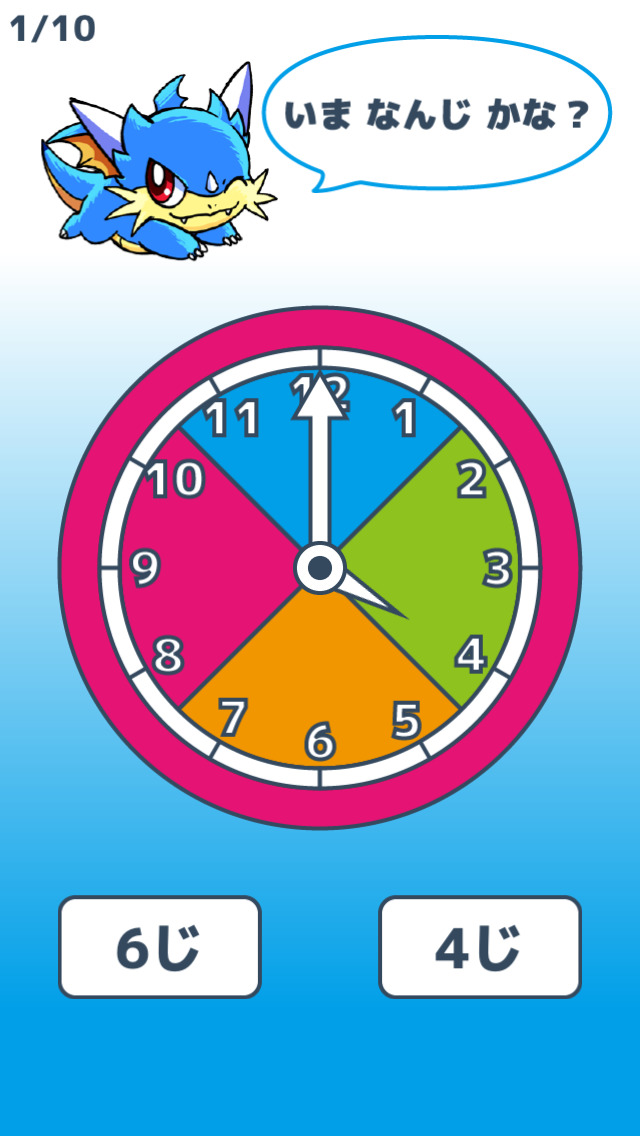Choose the 6じ answer button
Viewport: 640px width, 1136px height.
pos(160,947)
